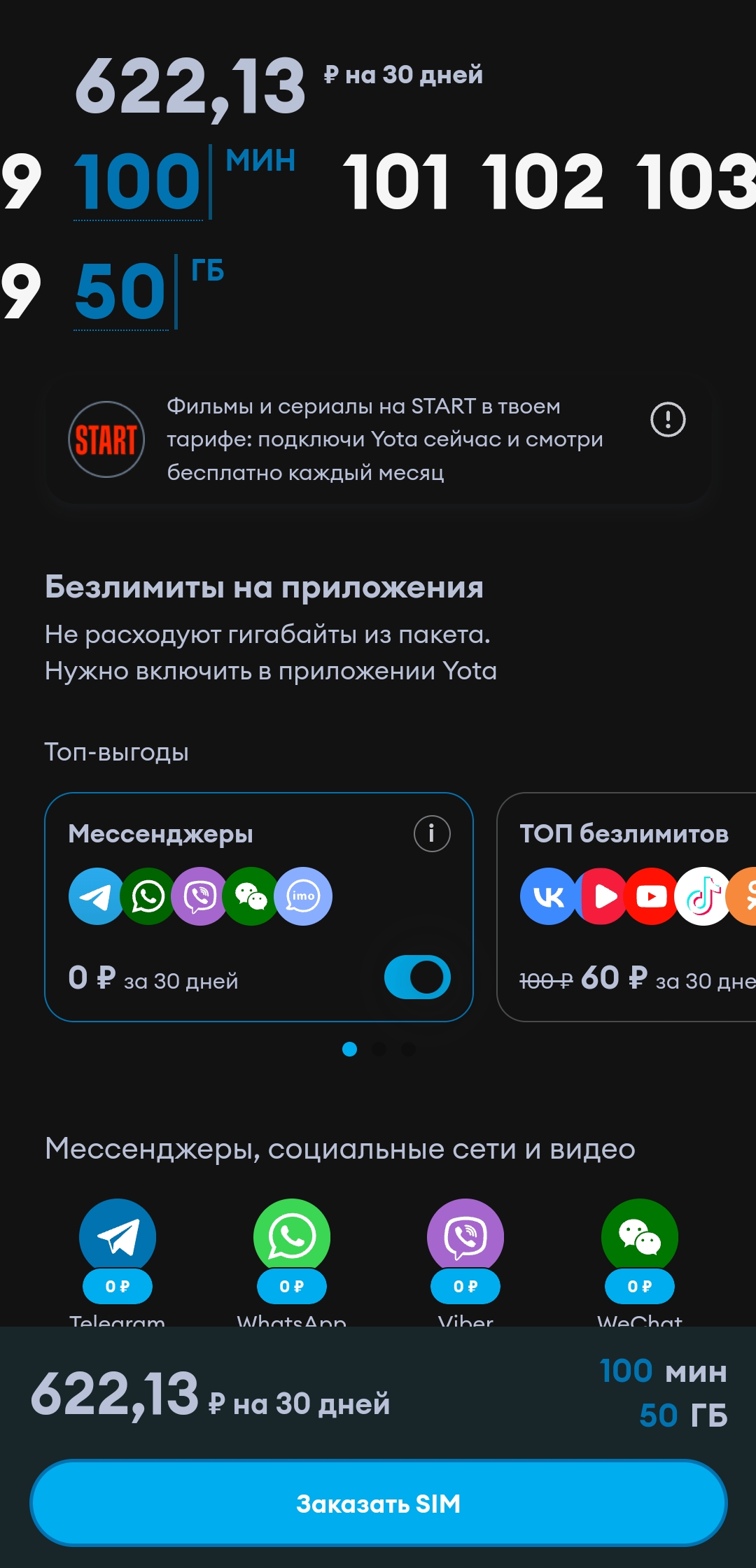Open the ТОП безлимитов card
Viewport: 756px width, 1568px height.
tap(626, 907)
